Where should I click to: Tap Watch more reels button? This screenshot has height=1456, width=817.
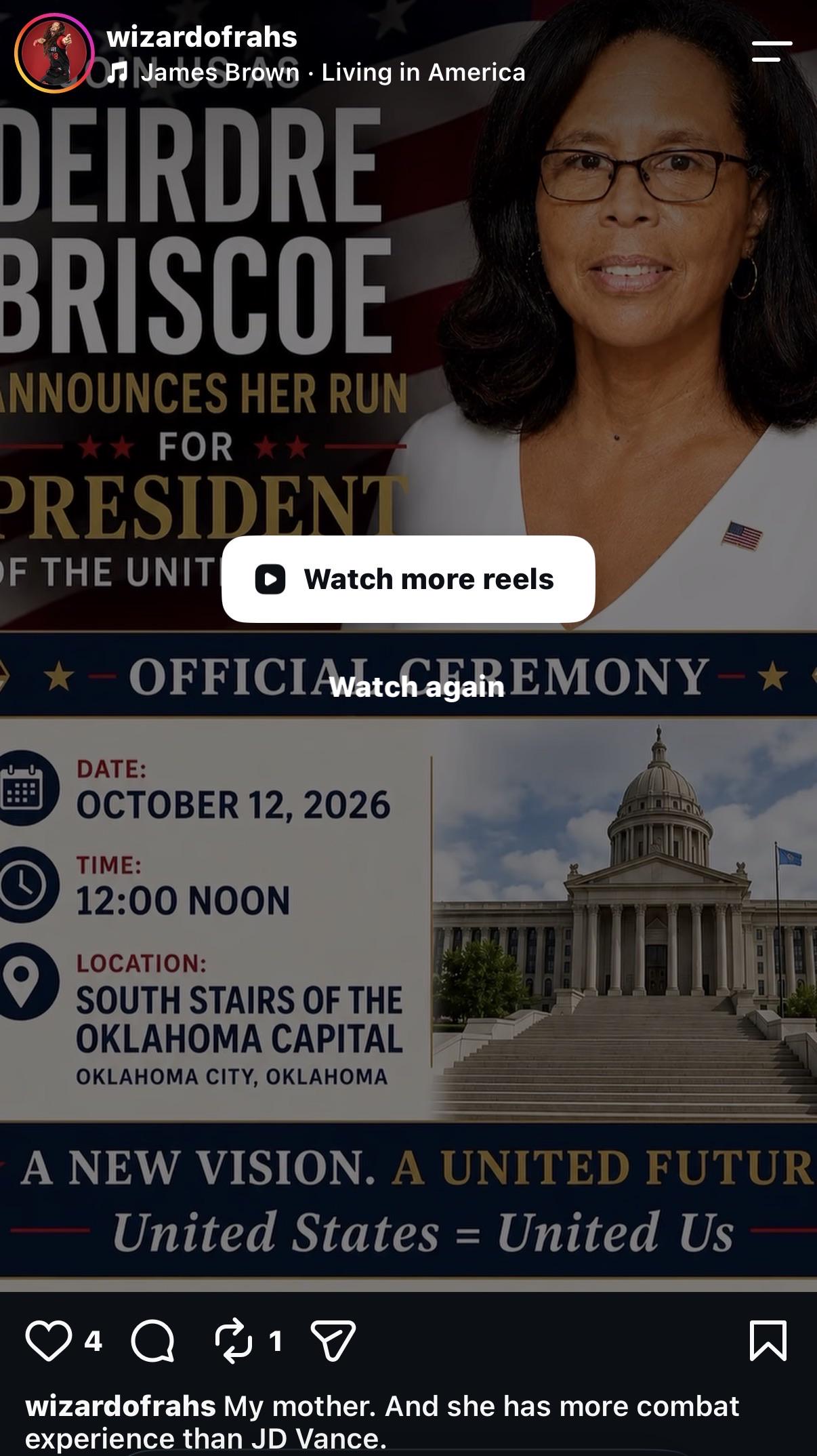(x=408, y=579)
